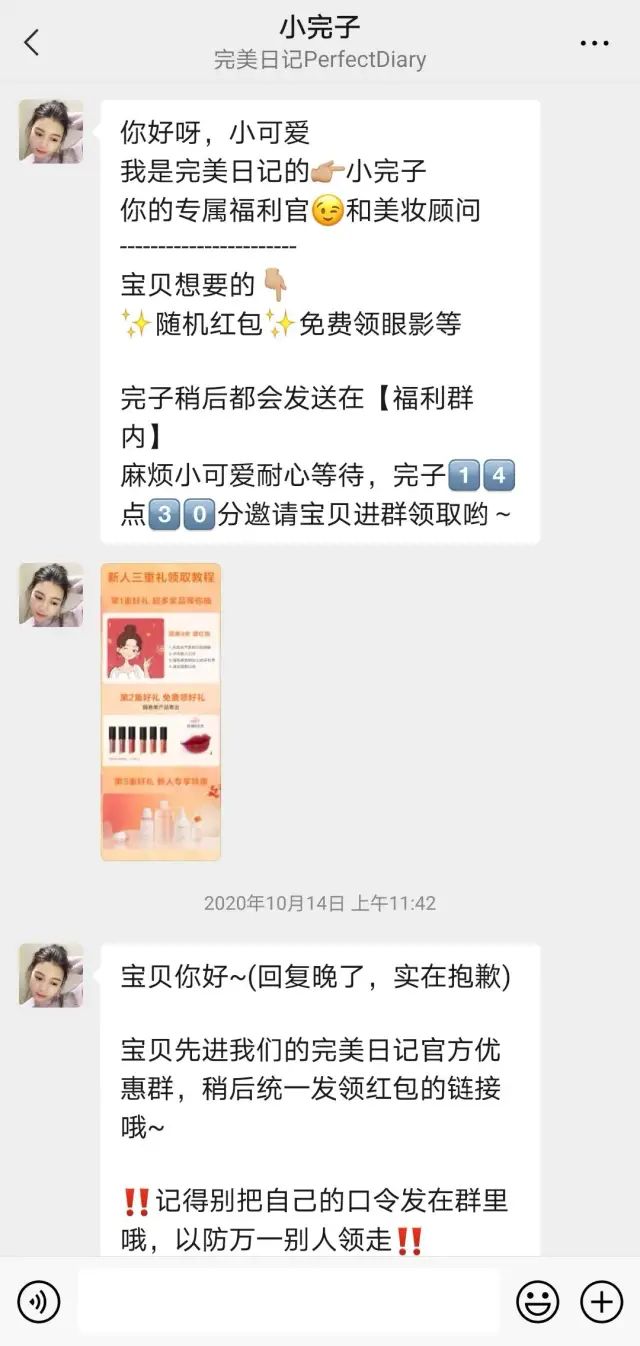The height and width of the screenshot is (1346, 640).
Task: Tap 小完子's avatar beside the welcome message
Action: pyautogui.click(x=50, y=131)
